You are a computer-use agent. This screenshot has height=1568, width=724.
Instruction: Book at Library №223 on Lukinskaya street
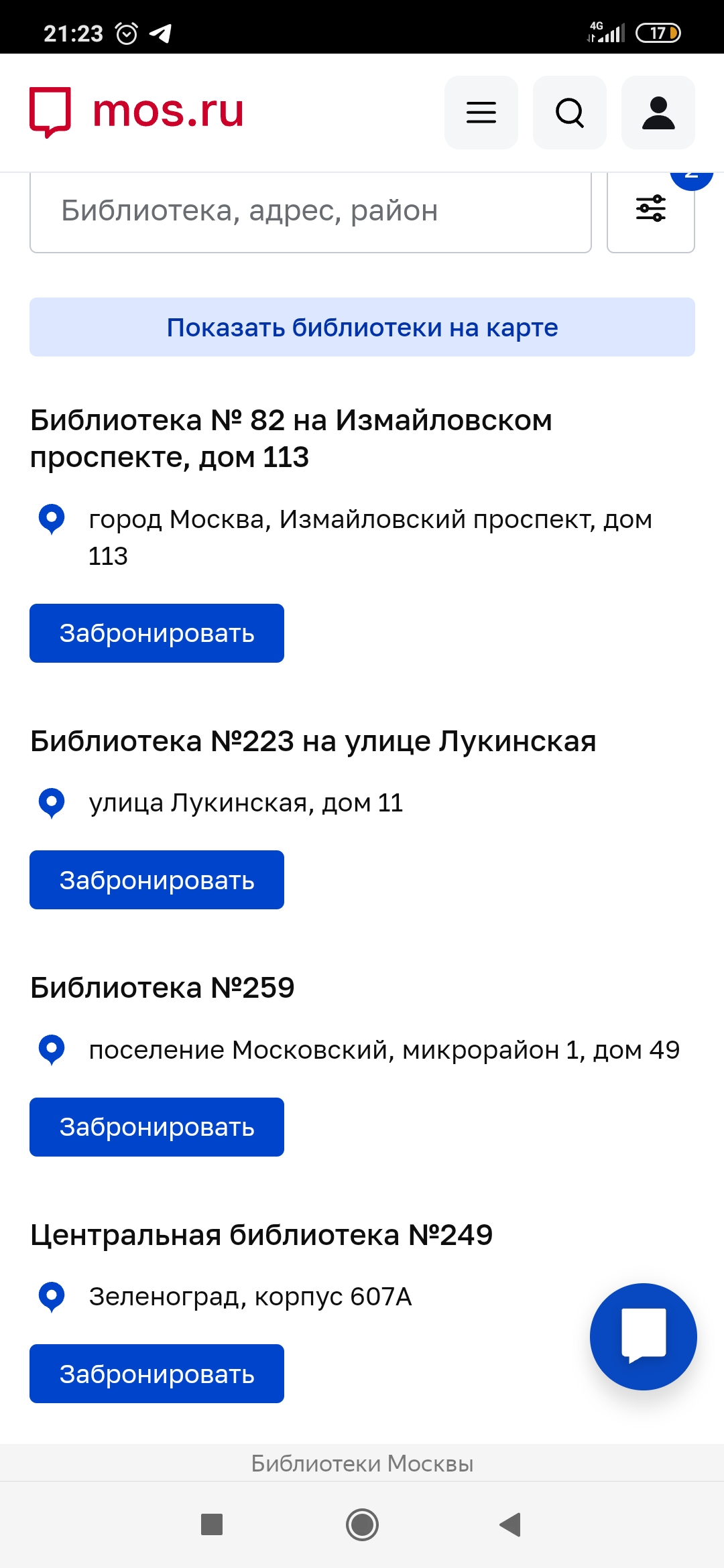157,880
